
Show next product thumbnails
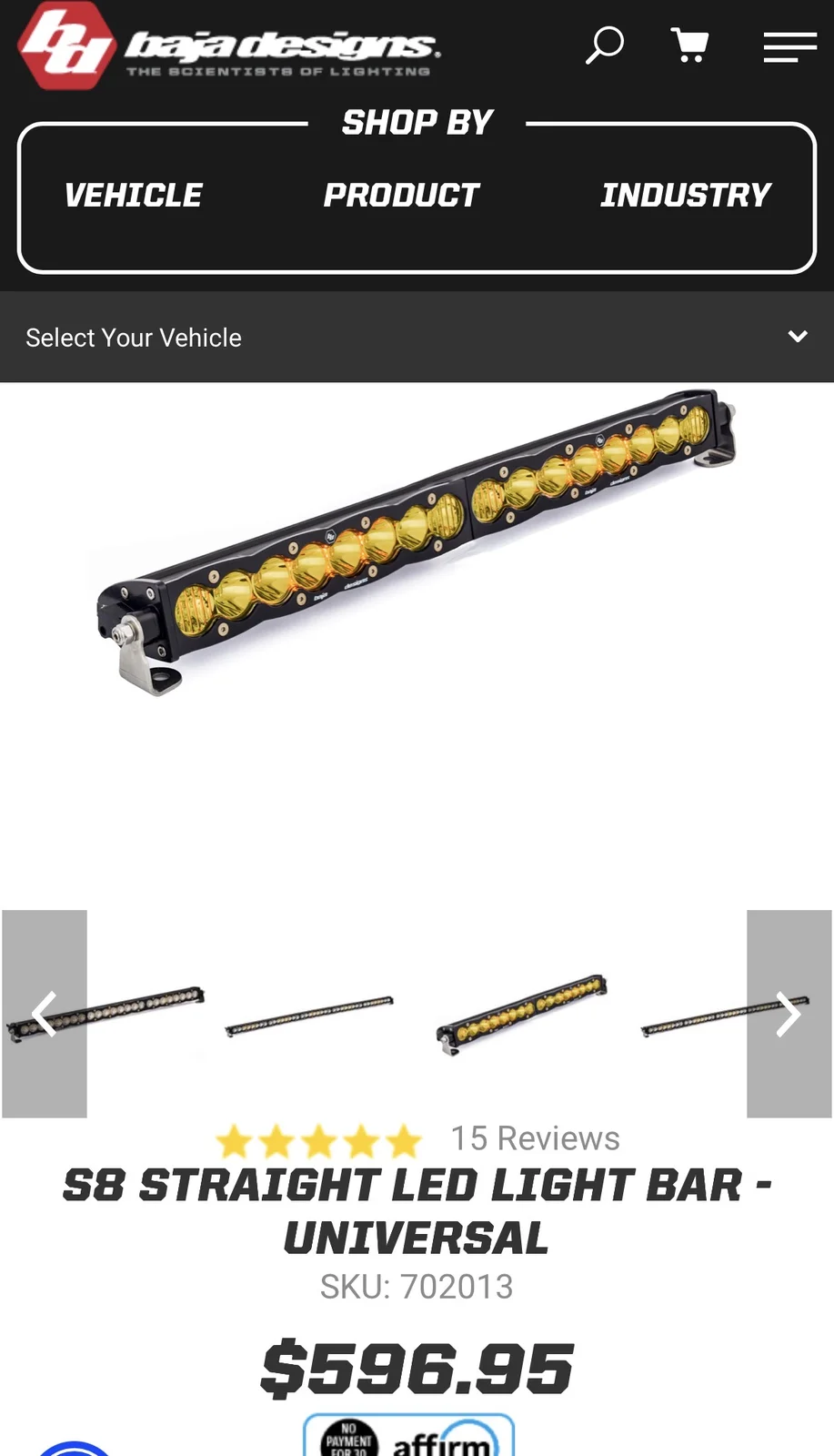[x=789, y=1014]
